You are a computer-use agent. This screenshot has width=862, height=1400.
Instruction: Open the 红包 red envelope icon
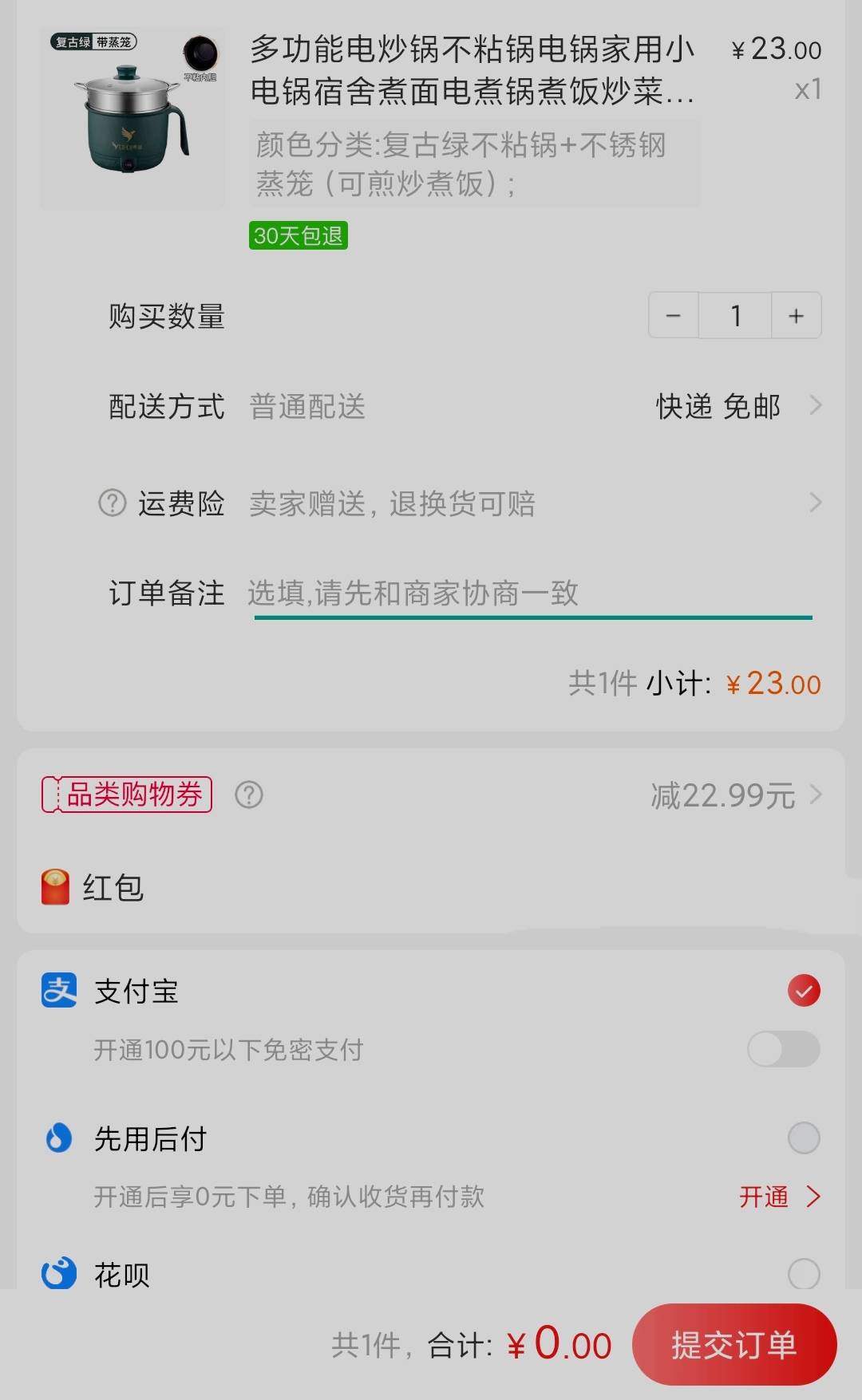[53, 885]
